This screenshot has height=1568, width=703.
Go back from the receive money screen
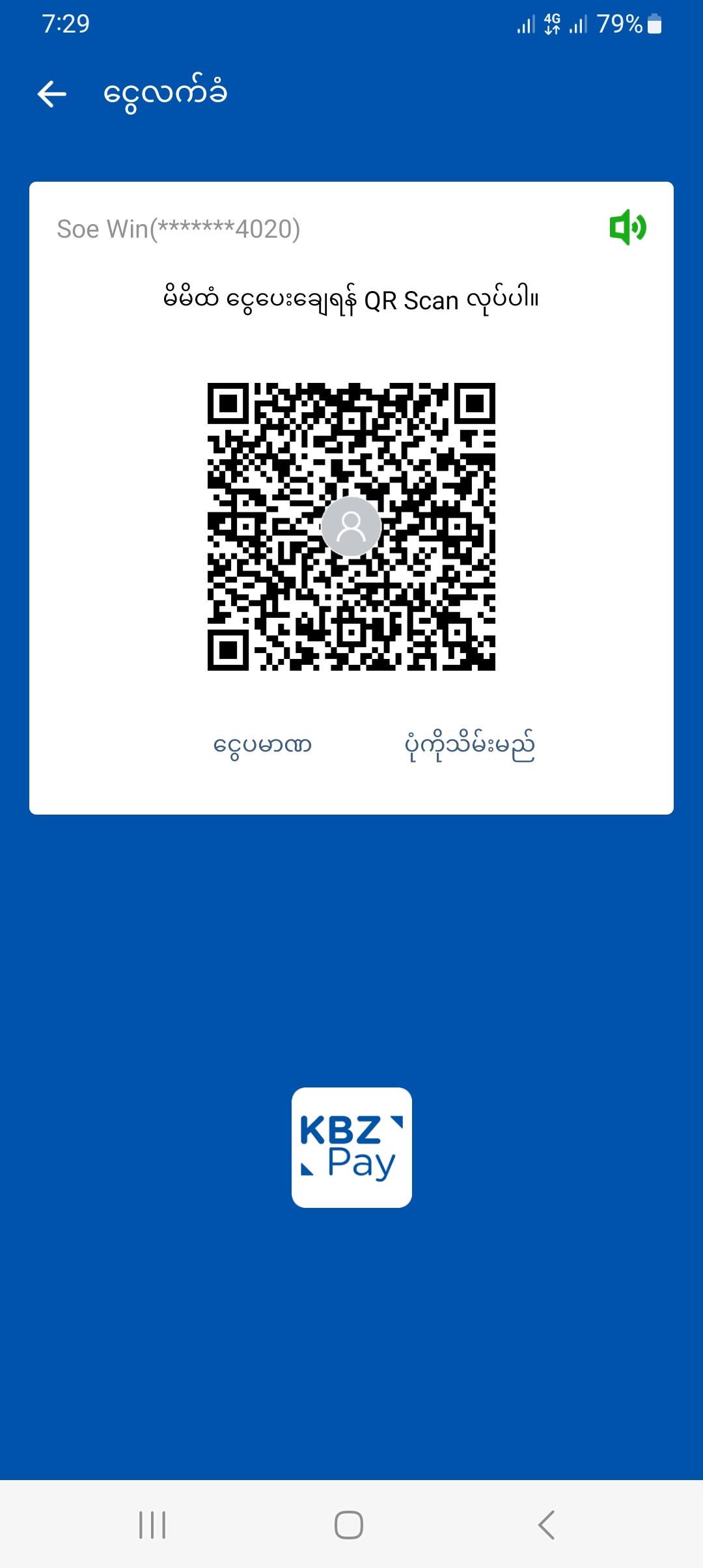coord(52,94)
